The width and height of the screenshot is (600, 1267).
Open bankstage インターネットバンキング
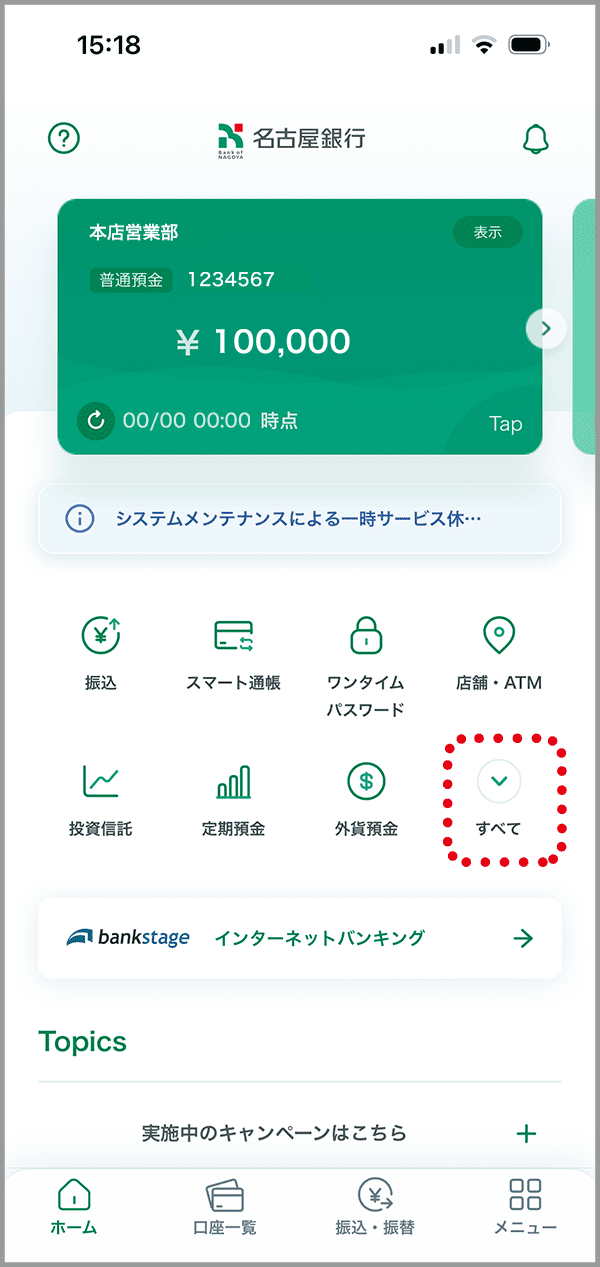[300, 938]
